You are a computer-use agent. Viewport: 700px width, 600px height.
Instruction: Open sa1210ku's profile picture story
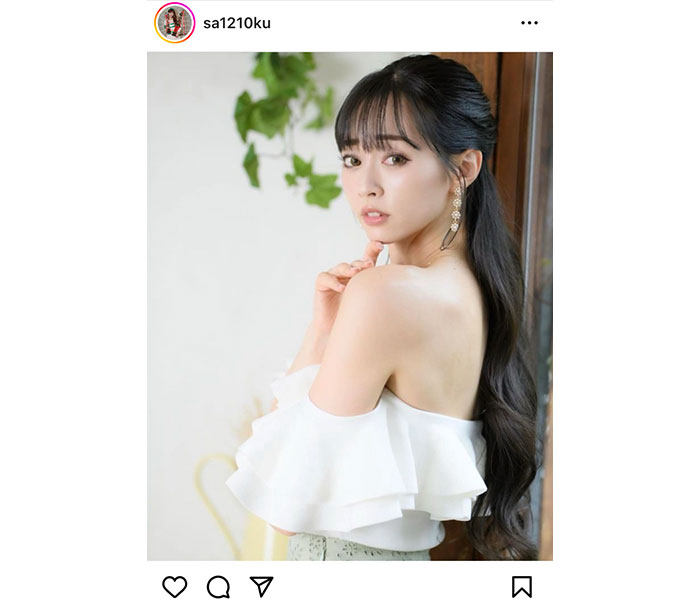pyautogui.click(x=174, y=23)
